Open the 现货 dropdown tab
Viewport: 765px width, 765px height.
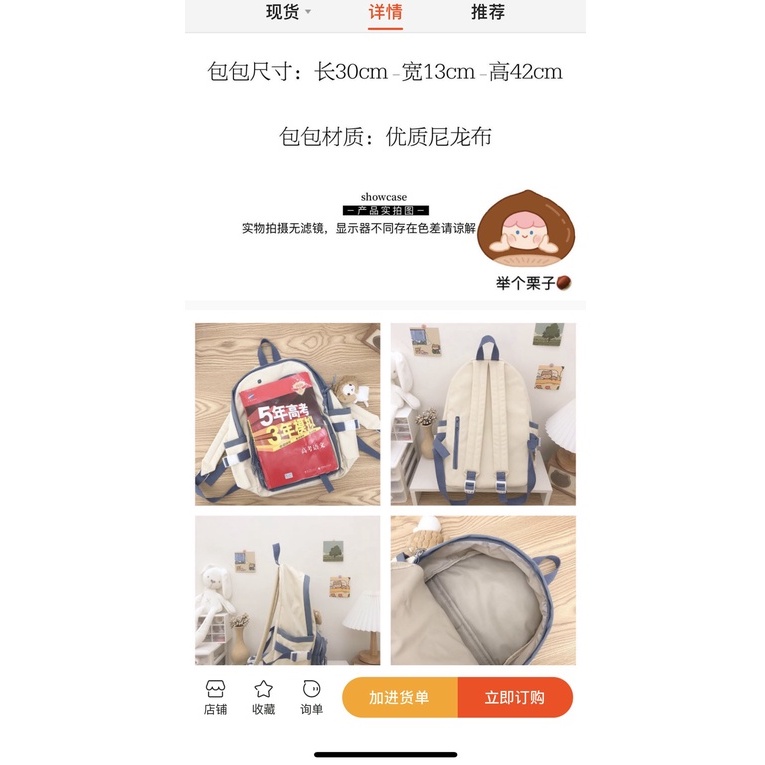click(288, 12)
